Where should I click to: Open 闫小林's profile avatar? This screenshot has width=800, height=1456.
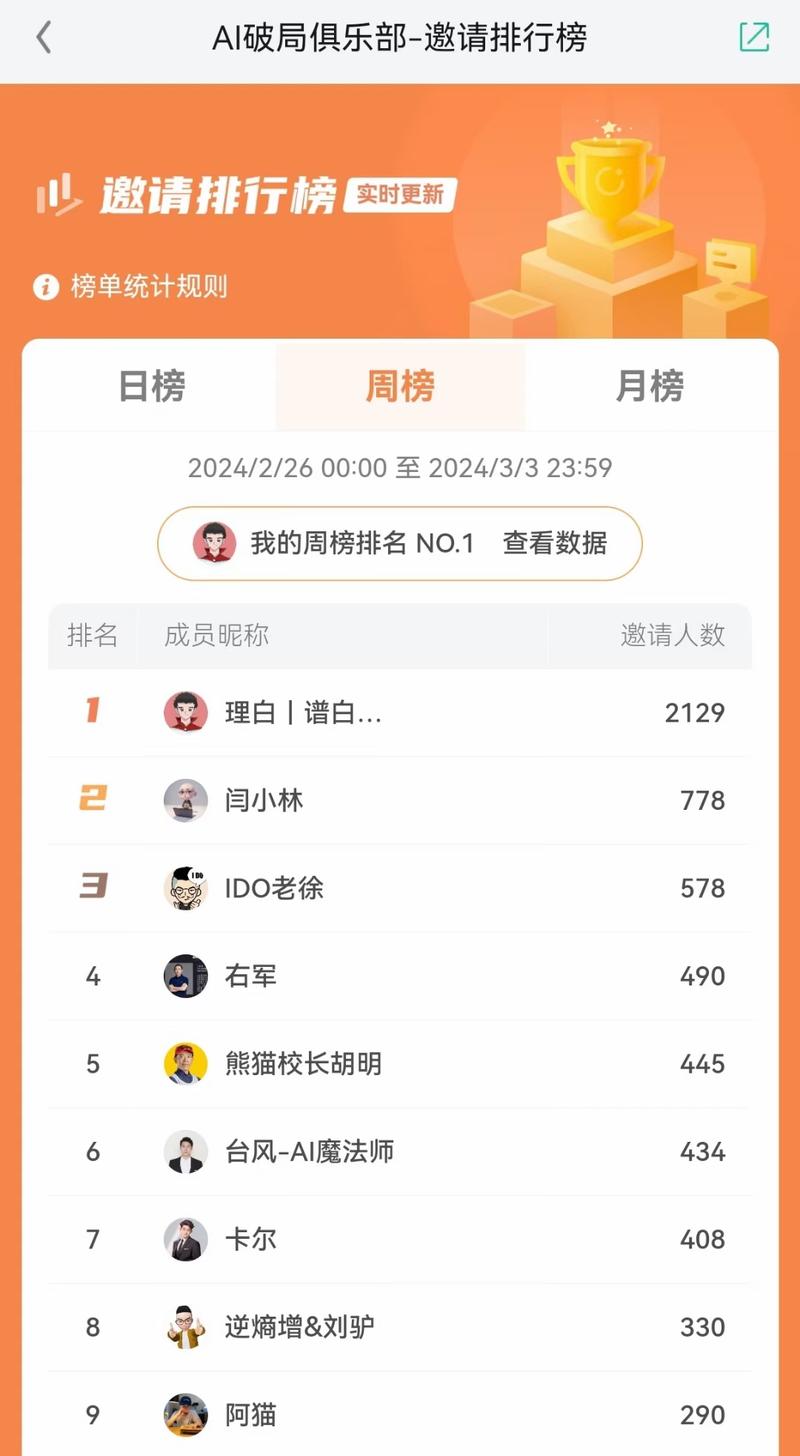click(x=185, y=800)
